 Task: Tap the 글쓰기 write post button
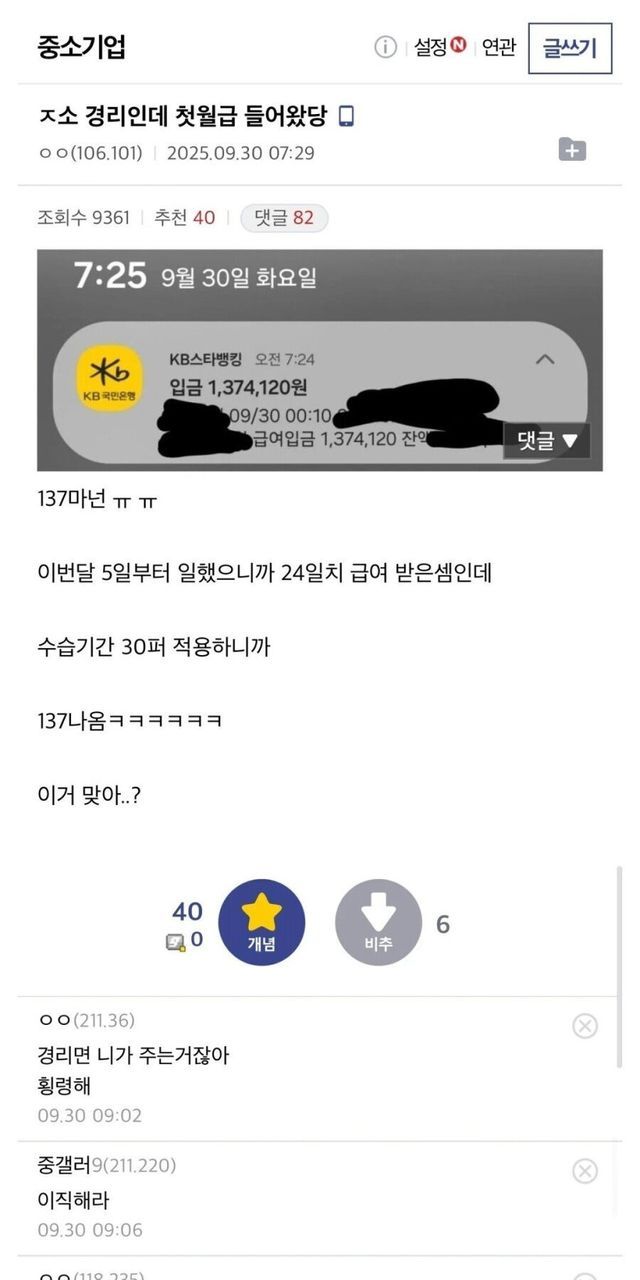(569, 48)
